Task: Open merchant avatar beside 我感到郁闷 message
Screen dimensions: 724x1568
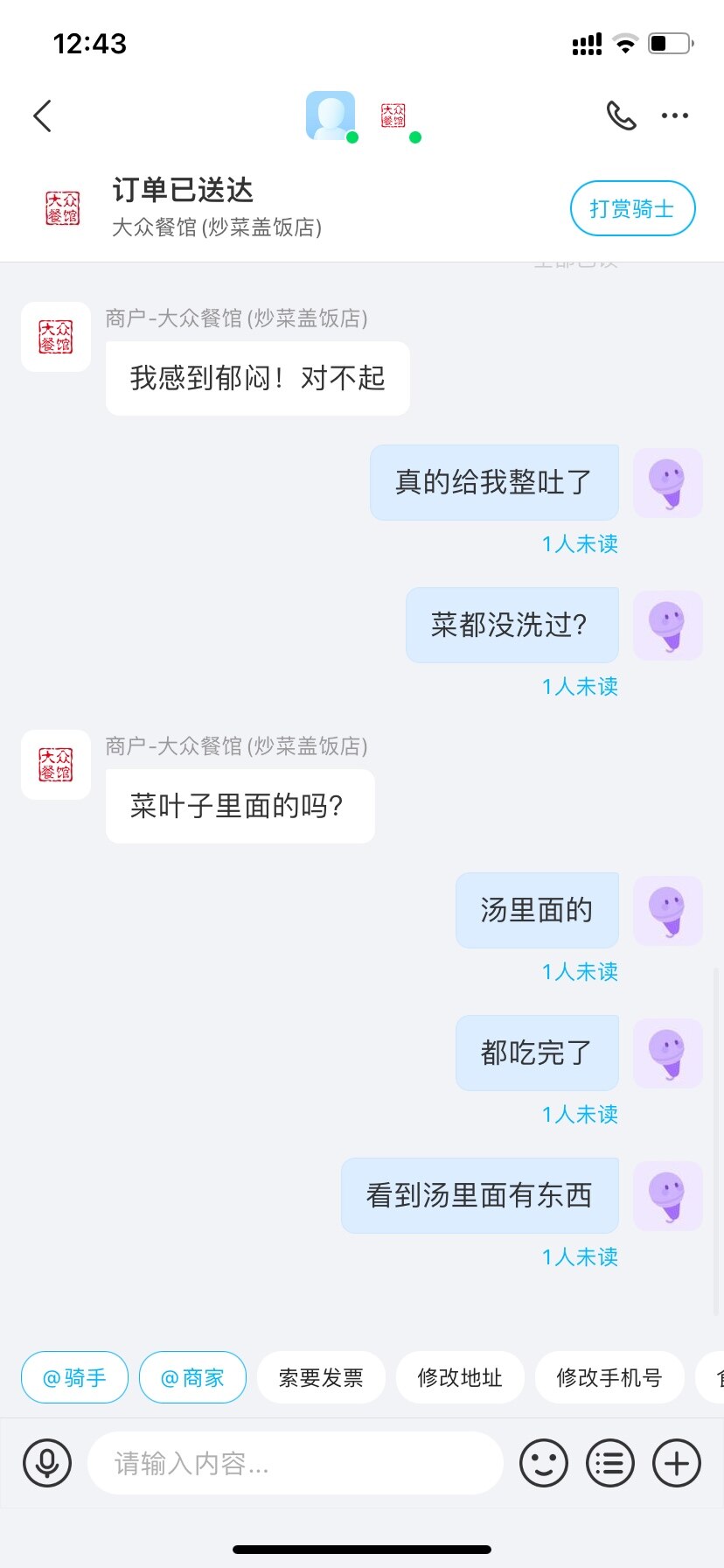Action: pos(56,337)
